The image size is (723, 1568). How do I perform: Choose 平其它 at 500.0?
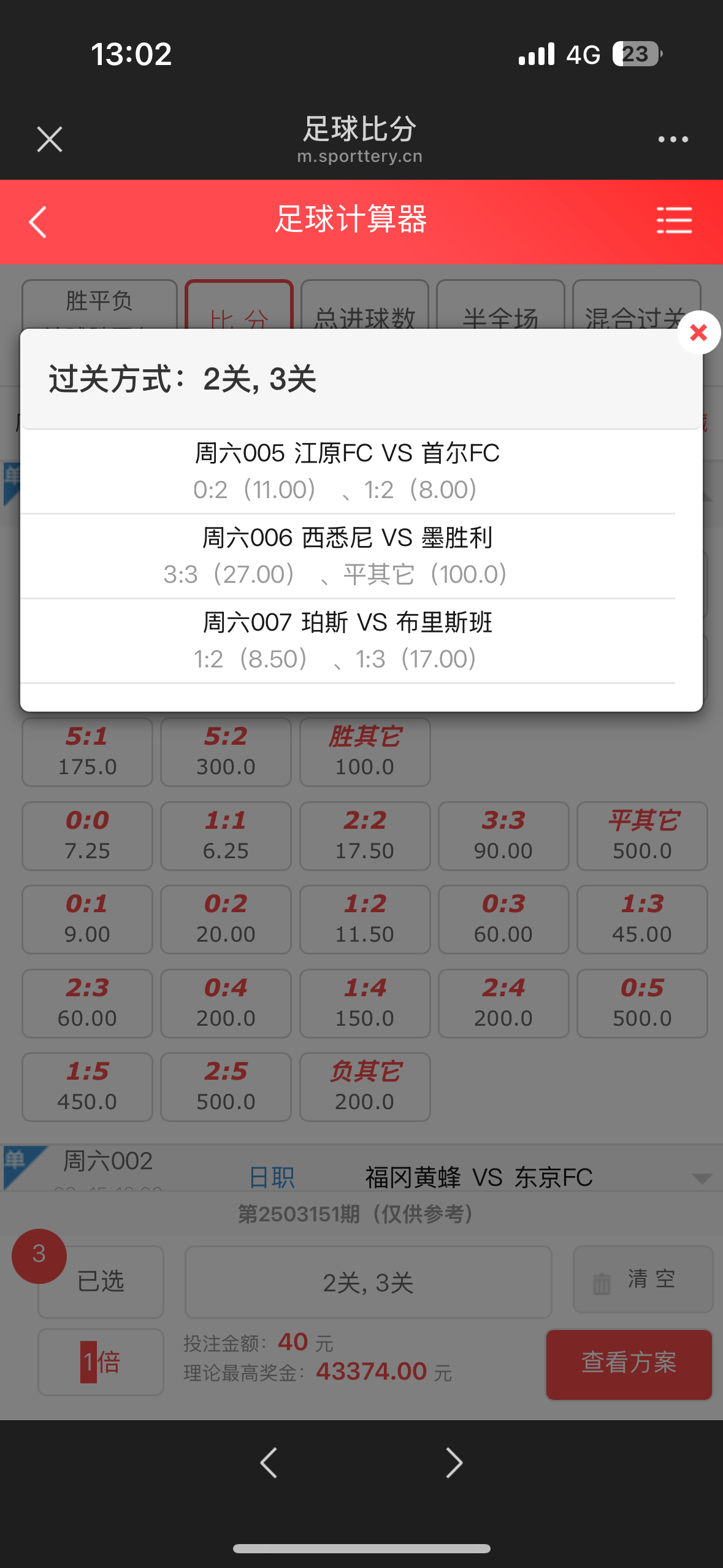(642, 836)
